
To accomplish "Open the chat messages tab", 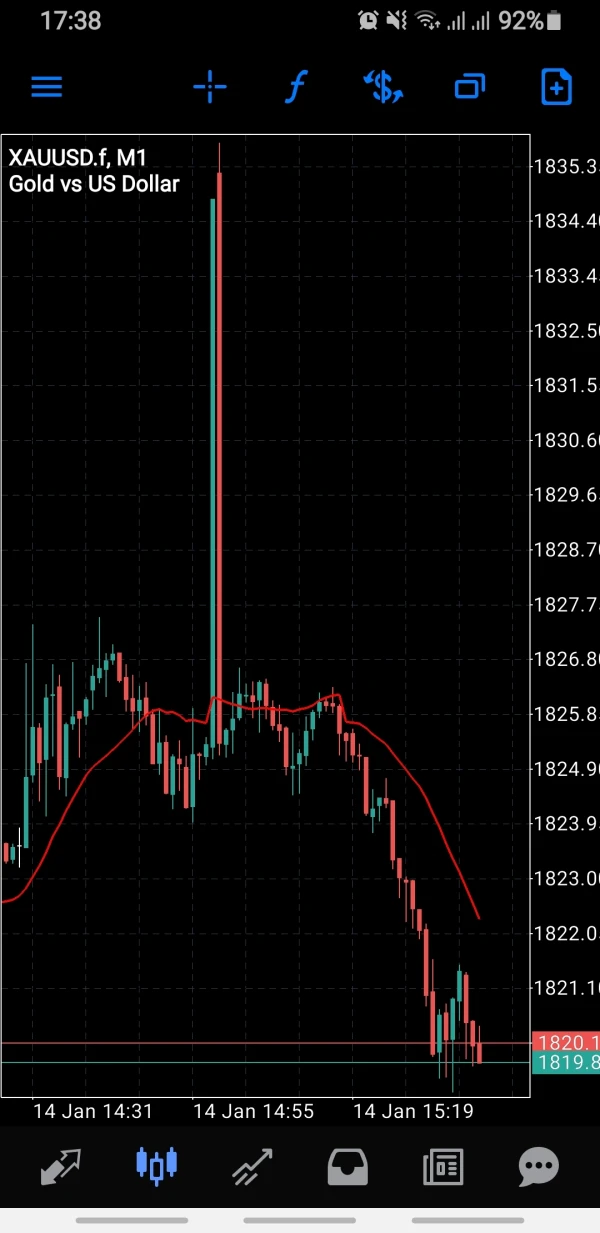I will coord(538,1167).
